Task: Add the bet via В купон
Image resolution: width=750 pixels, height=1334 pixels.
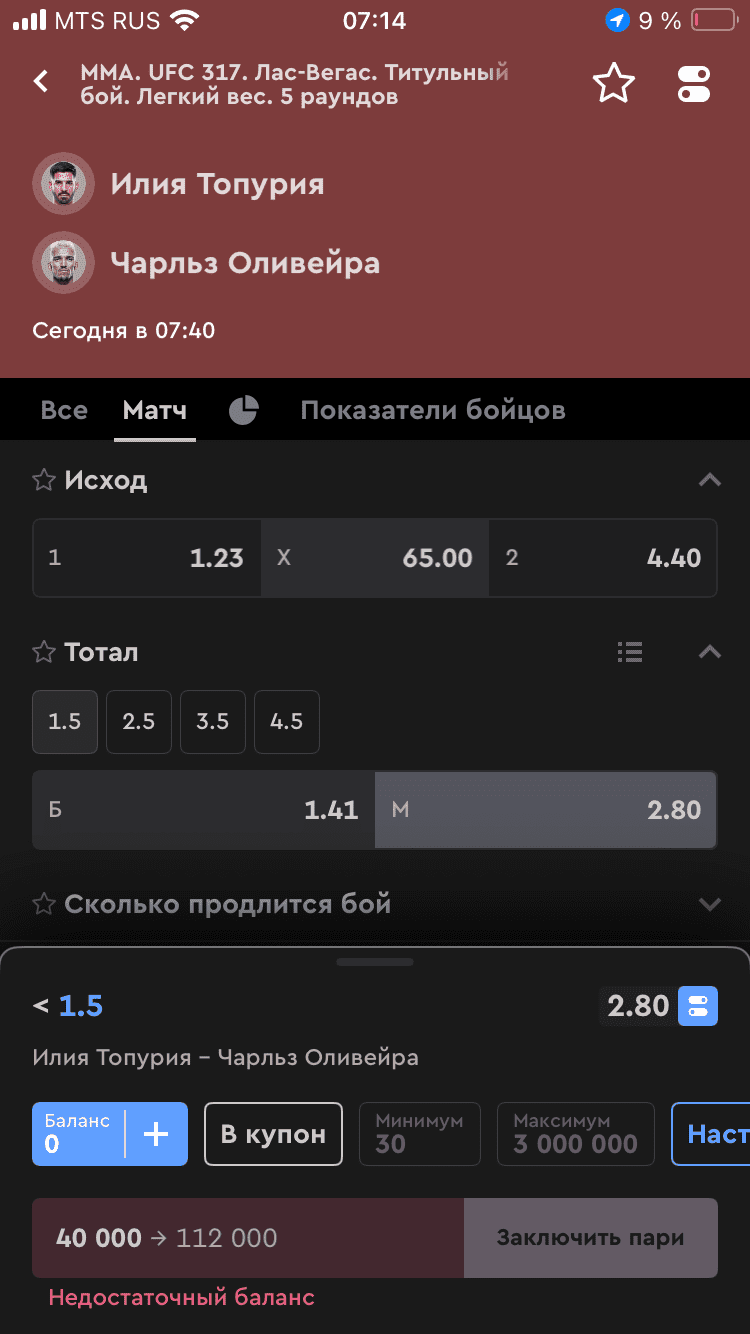Action: (274, 1134)
